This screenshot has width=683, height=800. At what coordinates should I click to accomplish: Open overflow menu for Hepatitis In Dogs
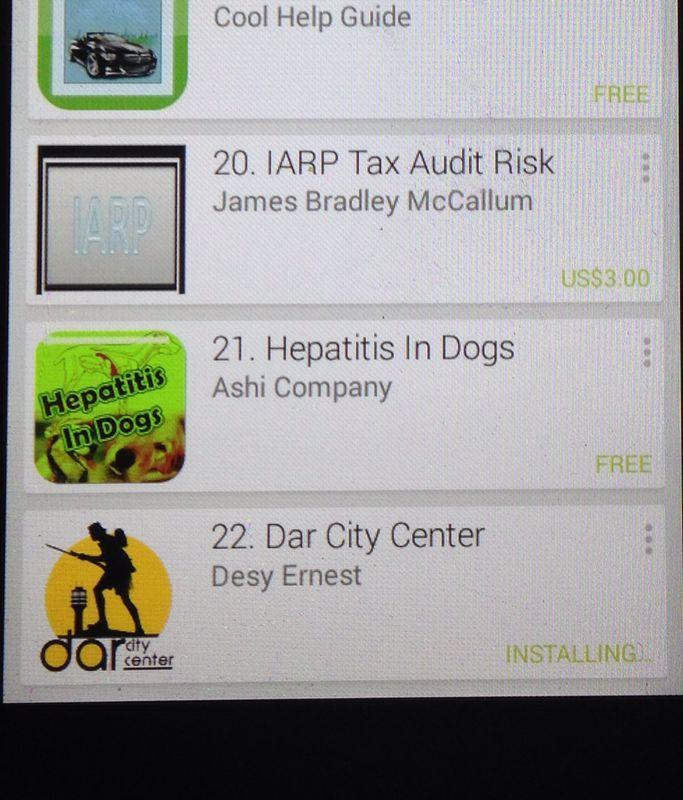coord(647,352)
